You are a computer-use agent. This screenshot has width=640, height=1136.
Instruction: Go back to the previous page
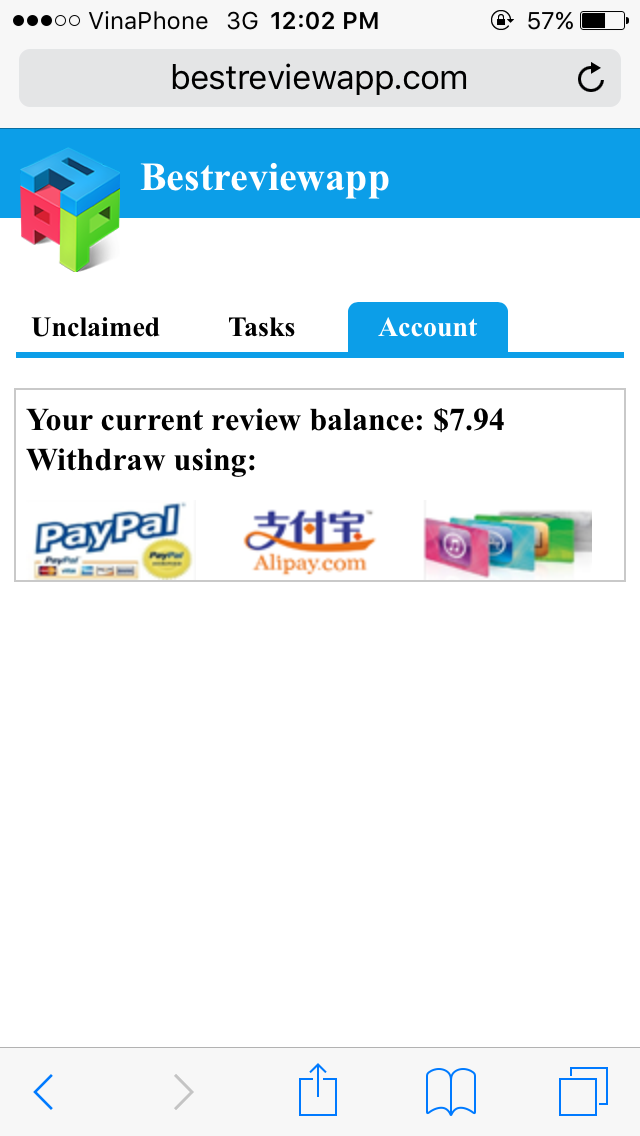pos(44,1091)
